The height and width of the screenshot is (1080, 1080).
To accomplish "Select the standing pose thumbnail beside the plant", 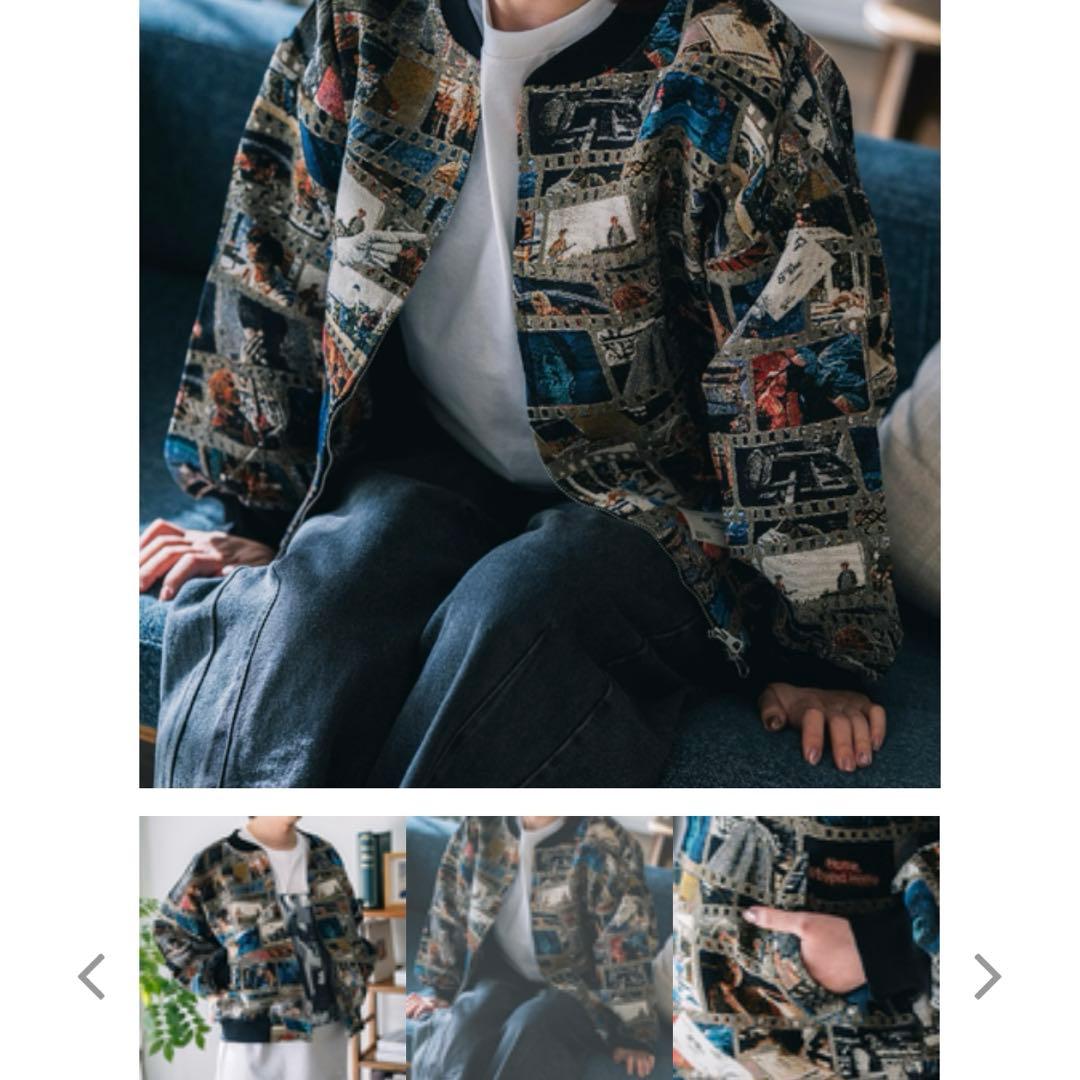I will click(x=272, y=947).
